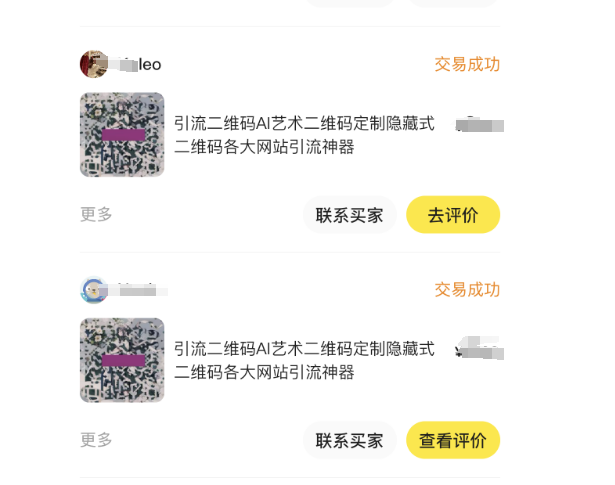
Task: Open 更多 in the order with 查看评价
Action: tap(96, 439)
